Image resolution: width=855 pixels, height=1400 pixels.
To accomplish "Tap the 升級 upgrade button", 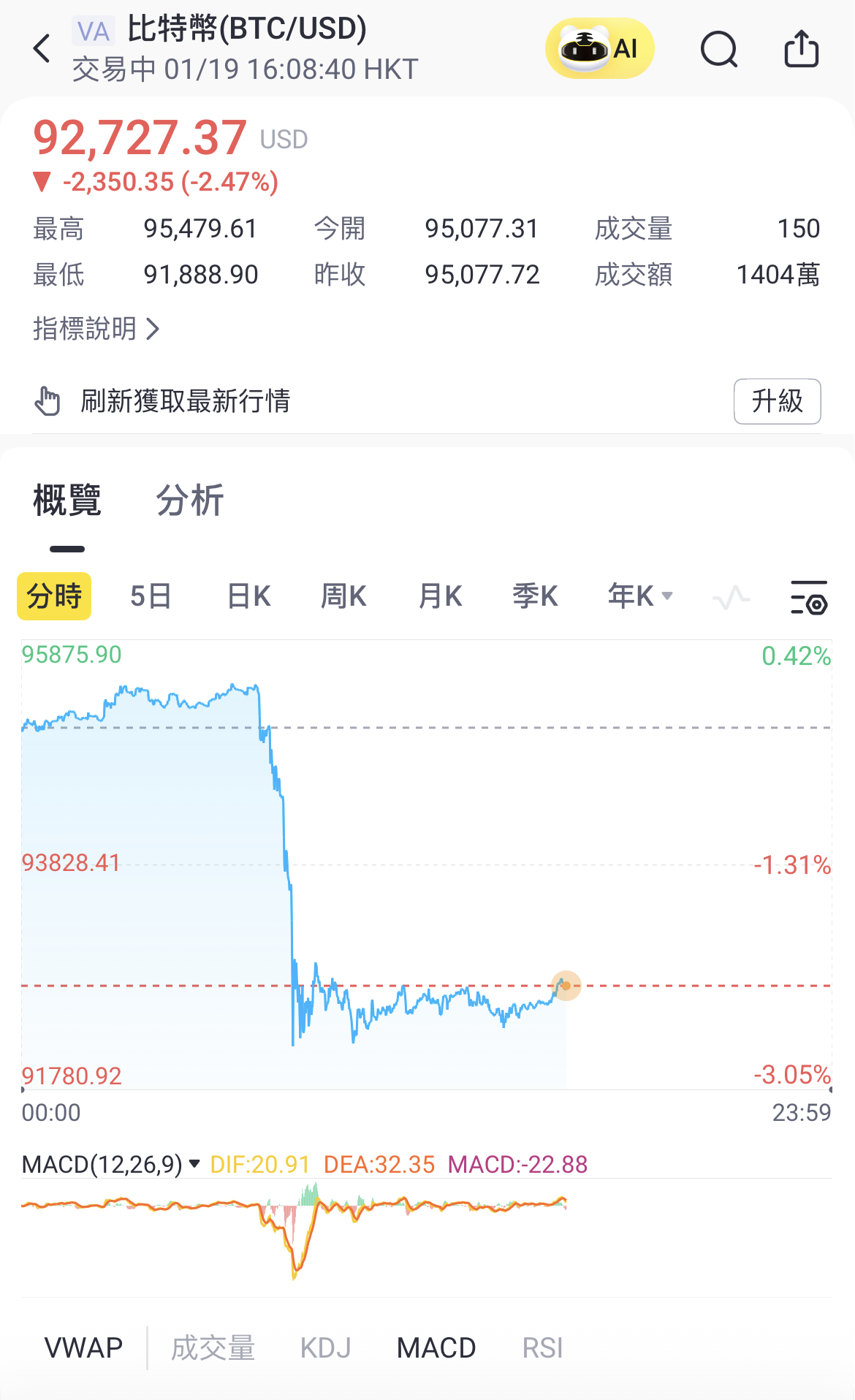I will tap(777, 401).
